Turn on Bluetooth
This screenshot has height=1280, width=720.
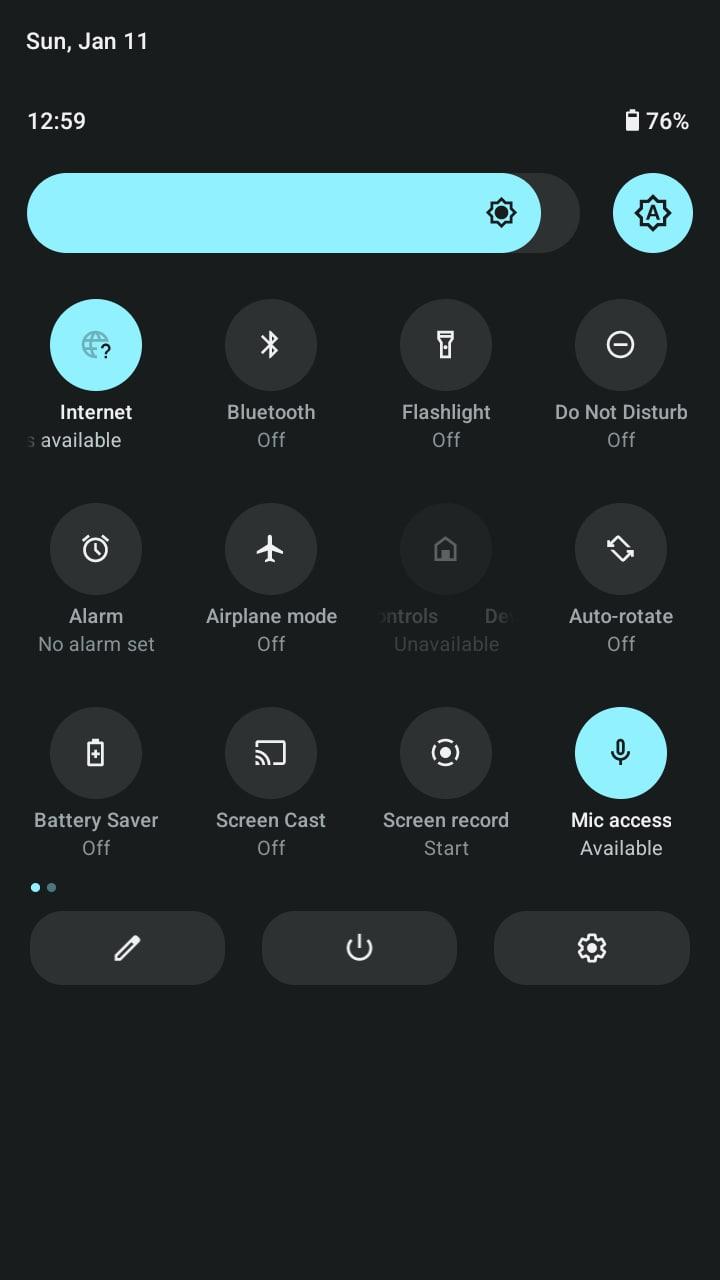click(271, 345)
